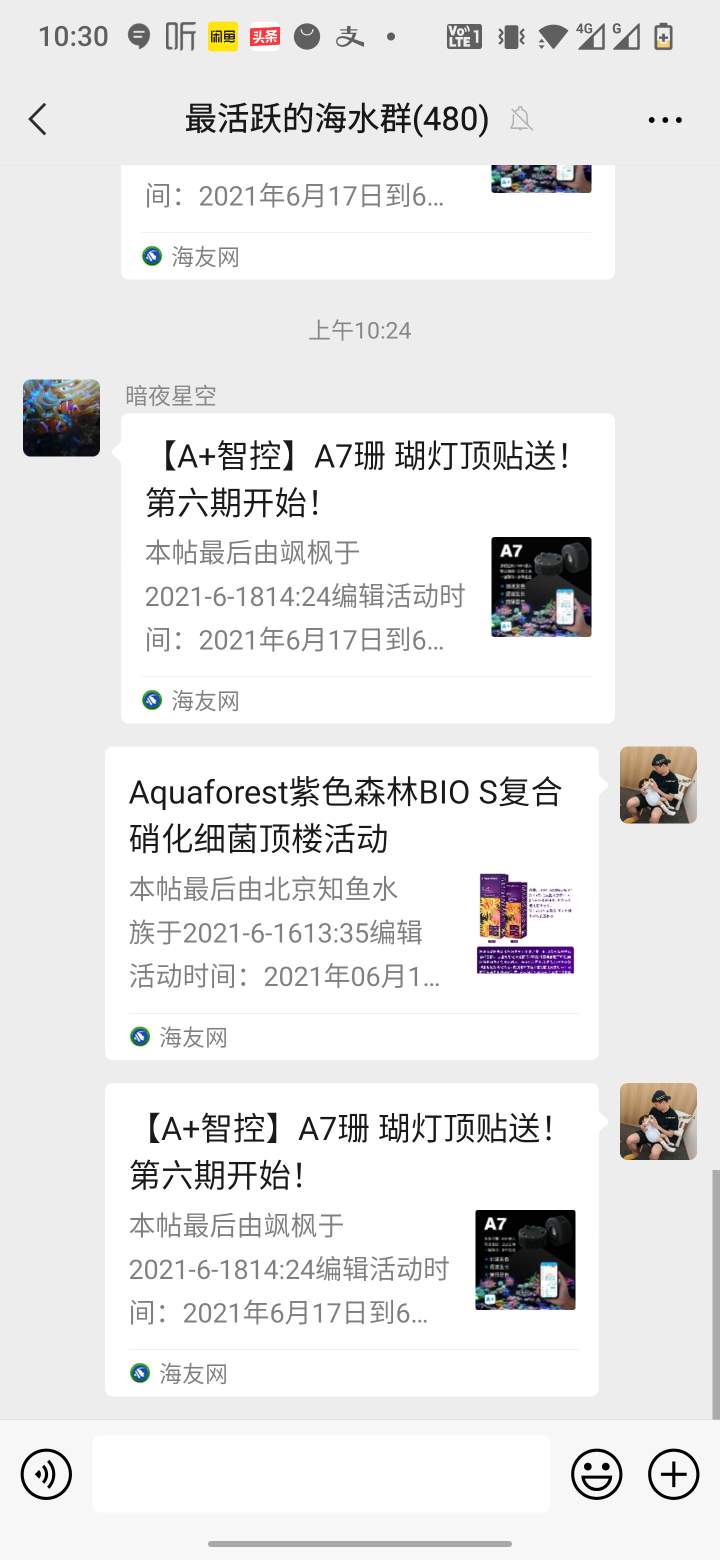720x1560 pixels.
Task: Switch to voice message input
Action: 46,1474
